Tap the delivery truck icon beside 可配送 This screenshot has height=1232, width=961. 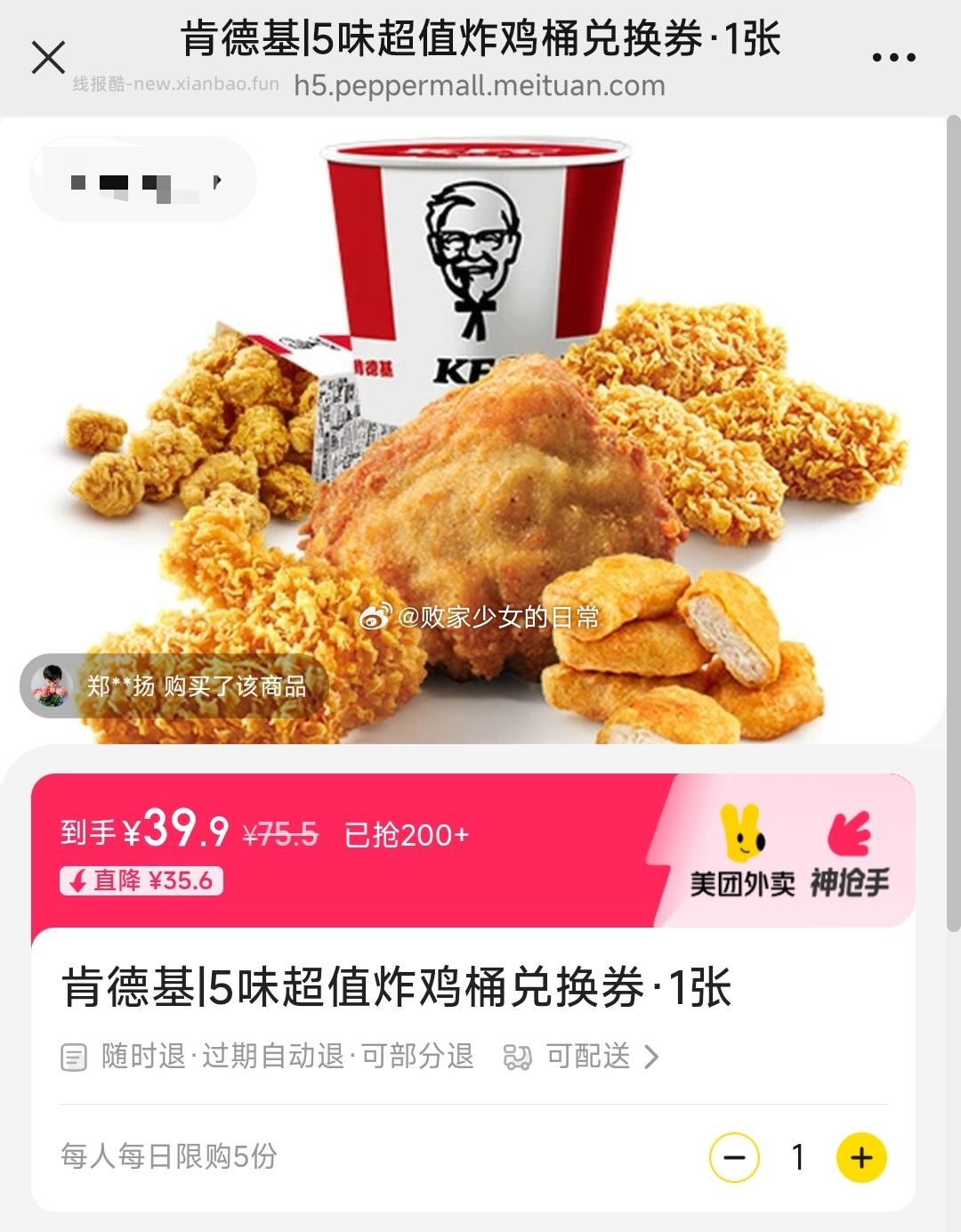(519, 1057)
